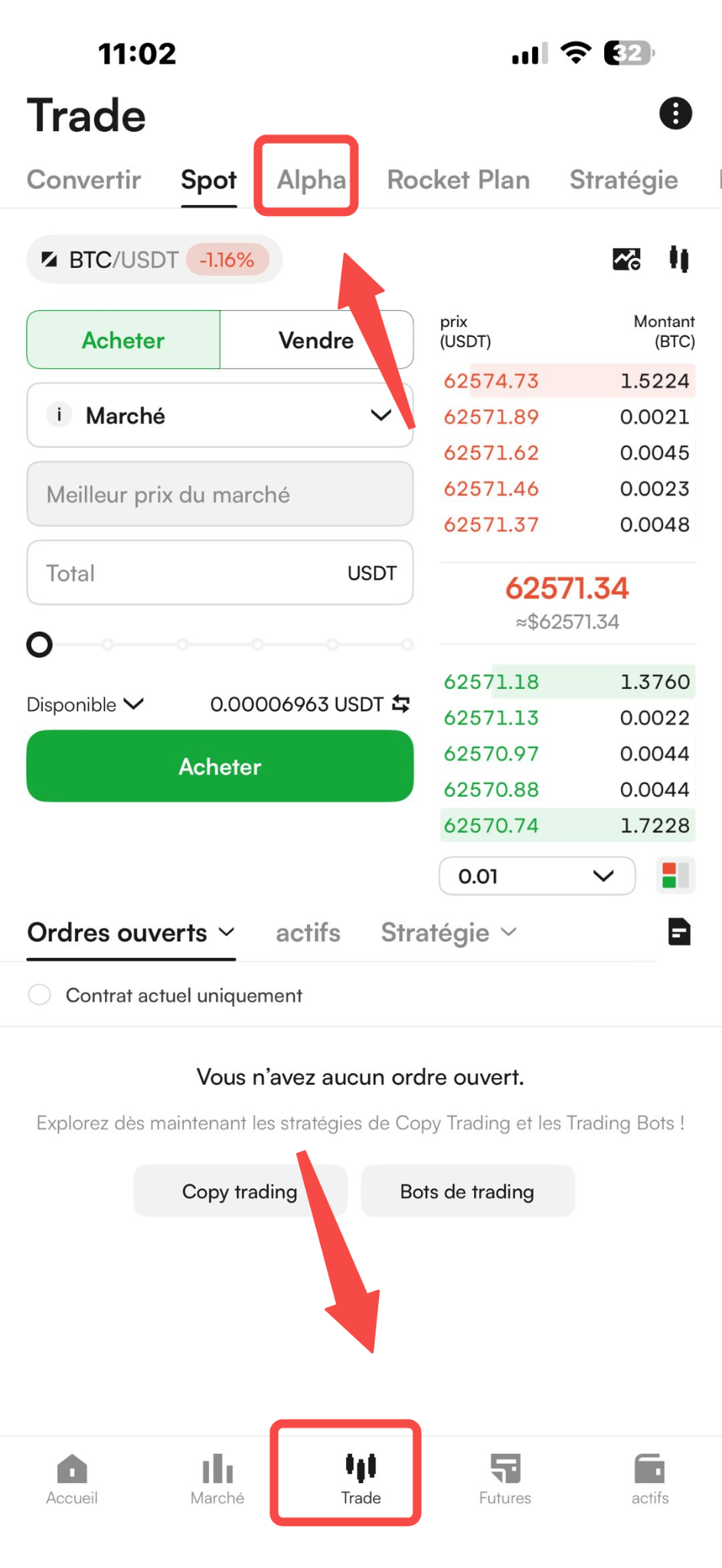The width and height of the screenshot is (722, 1568).
Task: Open the Marché bottom tab
Action: tap(217, 1478)
